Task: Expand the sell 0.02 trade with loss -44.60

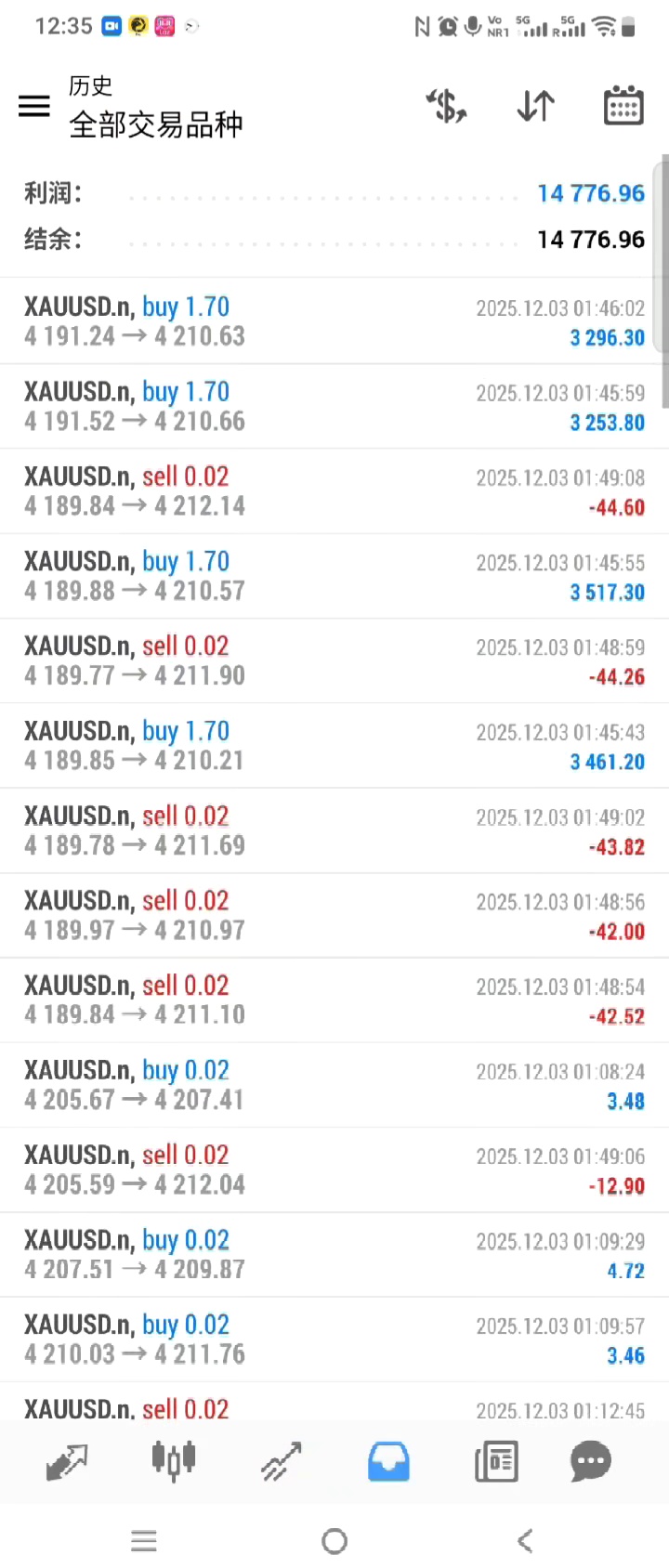Action: 334,491
